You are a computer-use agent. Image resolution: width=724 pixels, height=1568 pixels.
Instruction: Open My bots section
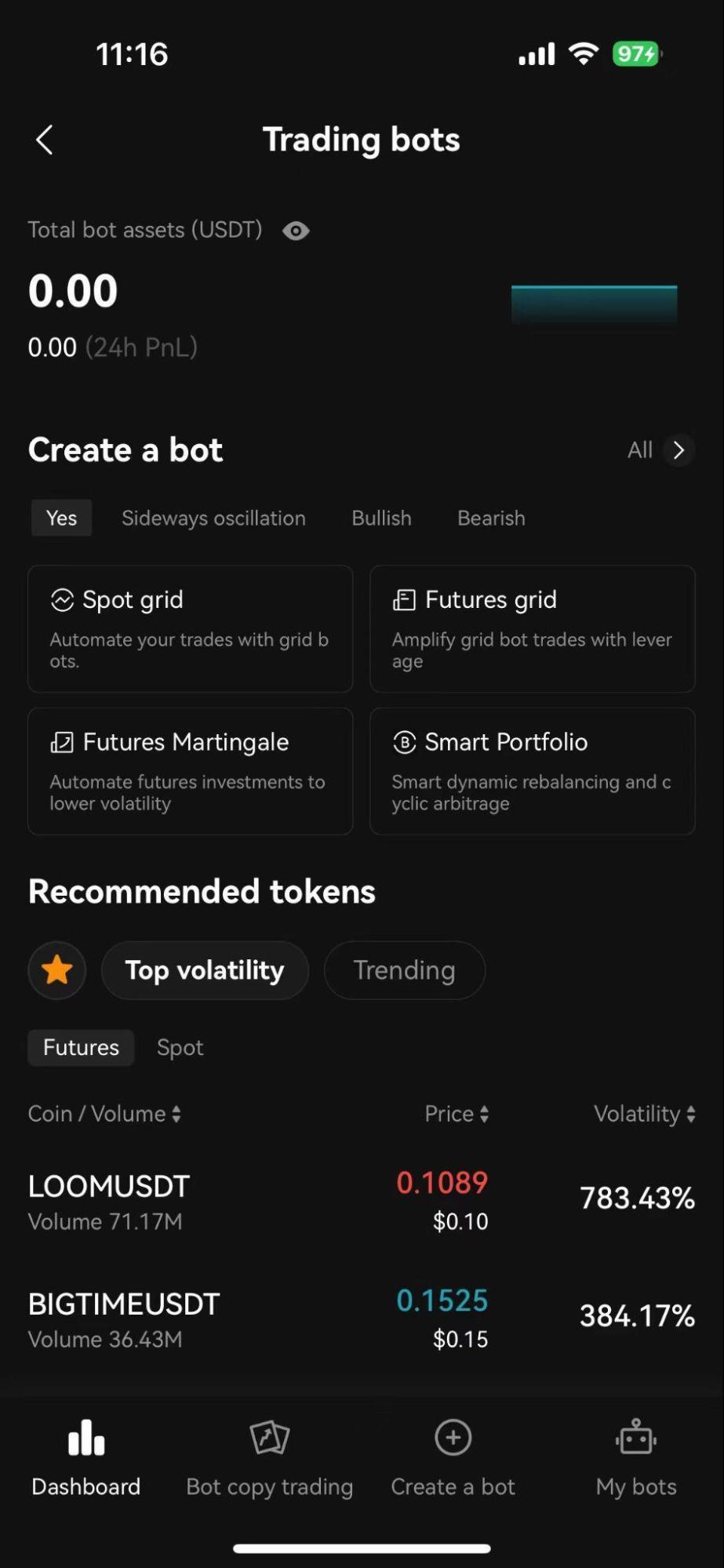click(x=635, y=1457)
